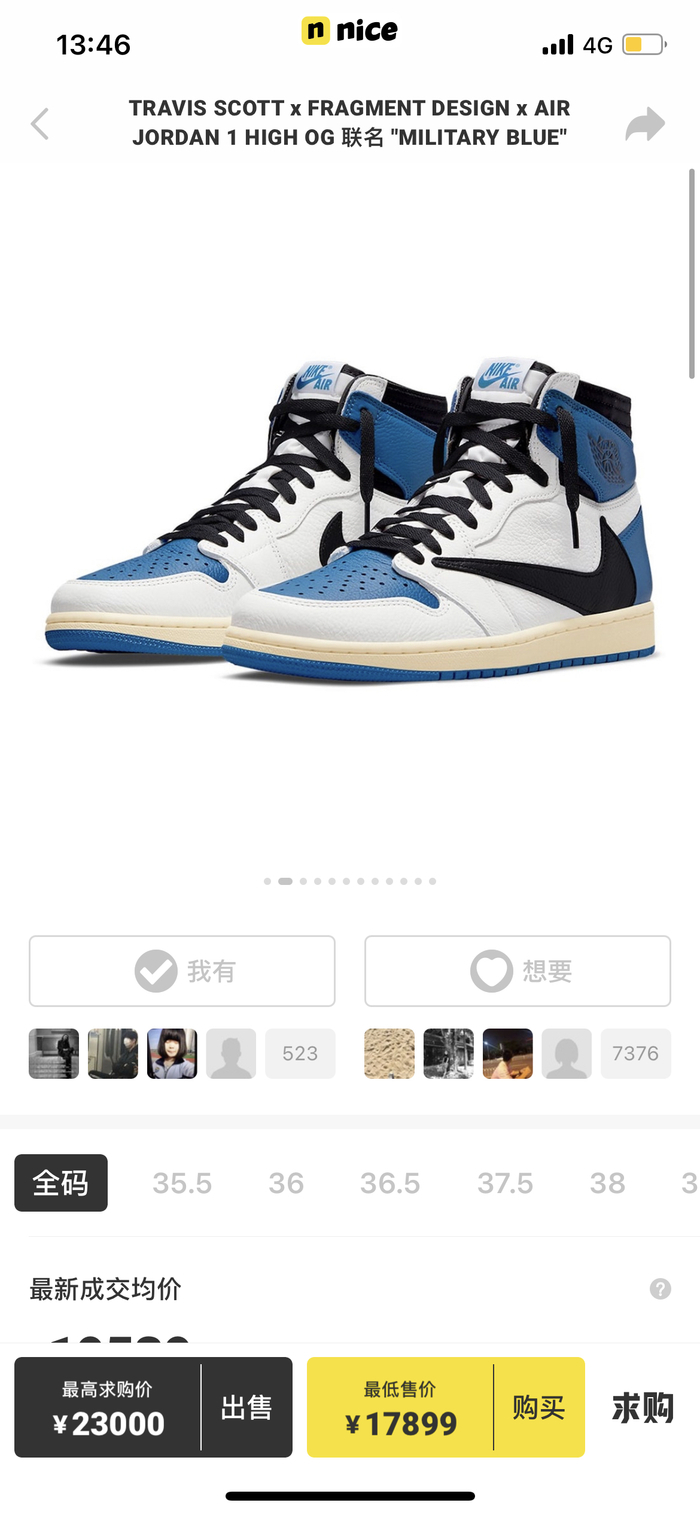
Task: Choose size 38
Action: [x=607, y=1184]
